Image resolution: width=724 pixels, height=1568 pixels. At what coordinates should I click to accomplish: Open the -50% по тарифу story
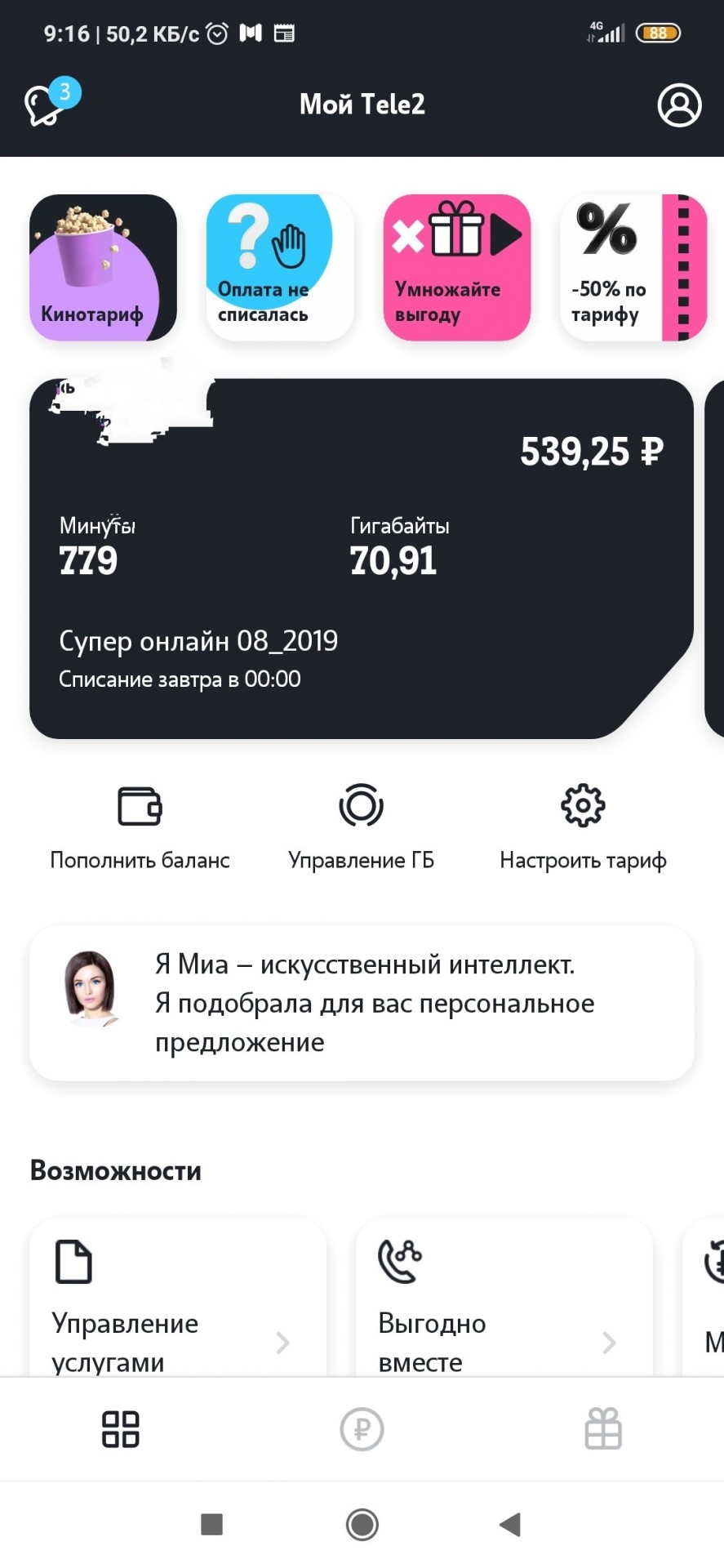click(633, 267)
